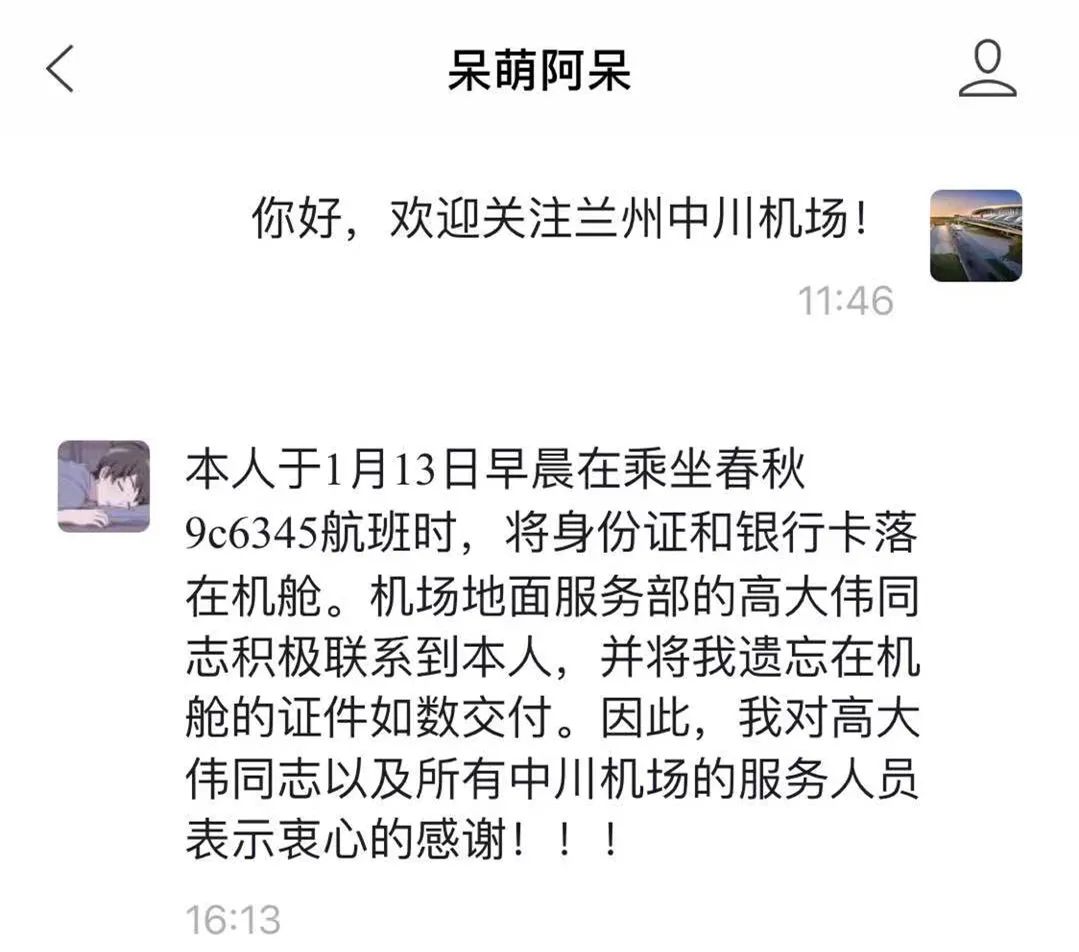Tap the Lanzhou airport account avatar

tap(975, 235)
